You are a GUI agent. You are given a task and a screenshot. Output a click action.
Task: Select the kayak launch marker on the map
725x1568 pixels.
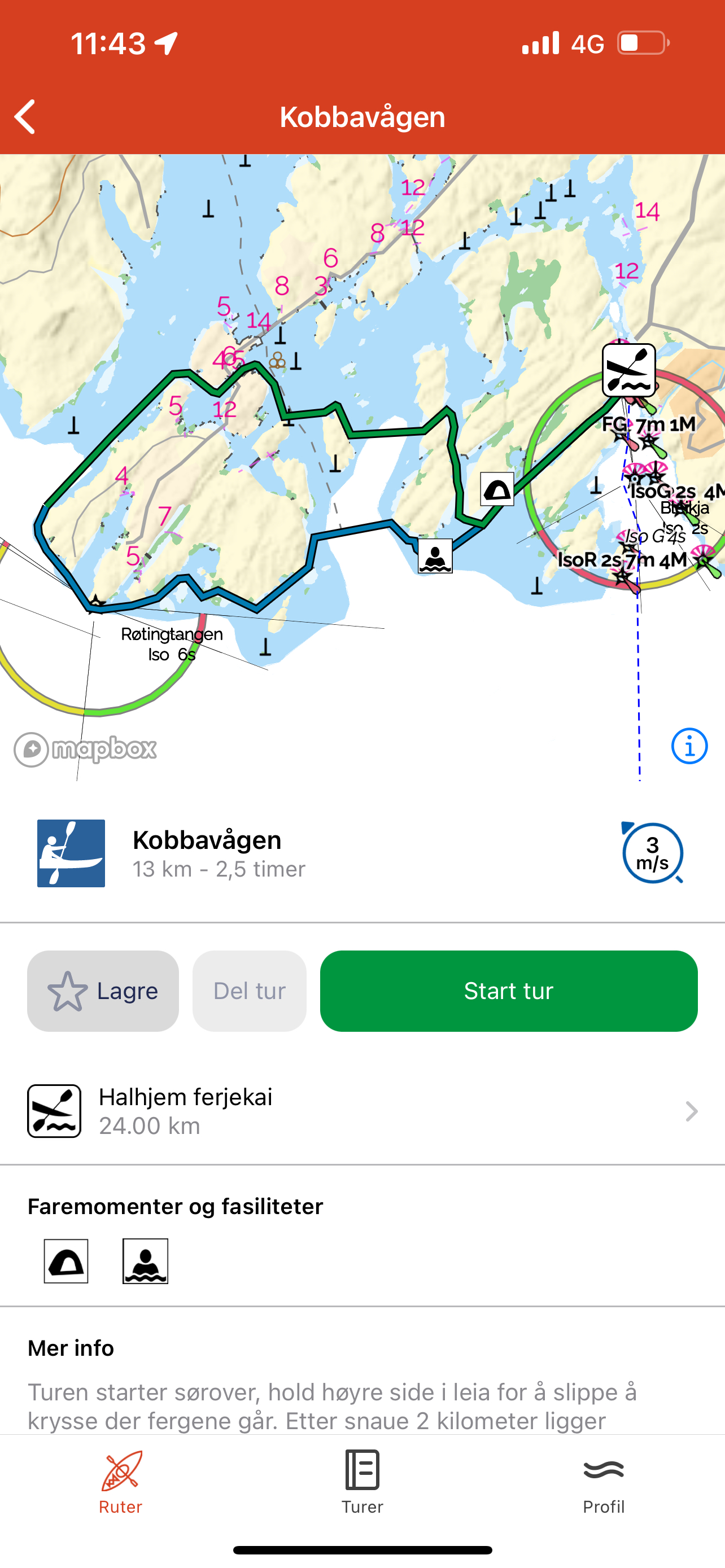click(x=629, y=370)
